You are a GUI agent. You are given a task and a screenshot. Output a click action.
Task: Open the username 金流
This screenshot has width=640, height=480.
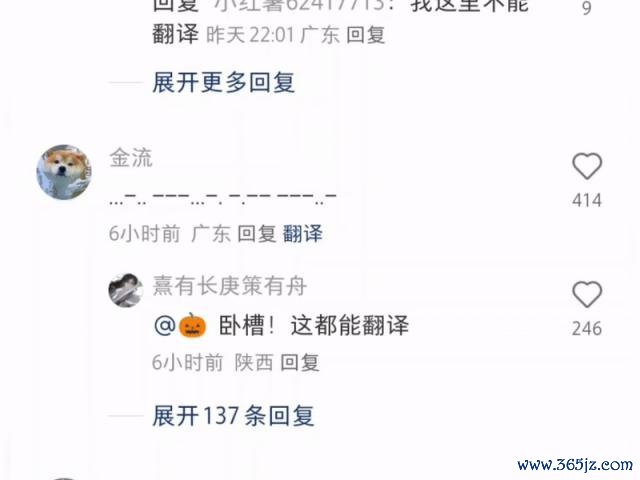click(x=131, y=158)
